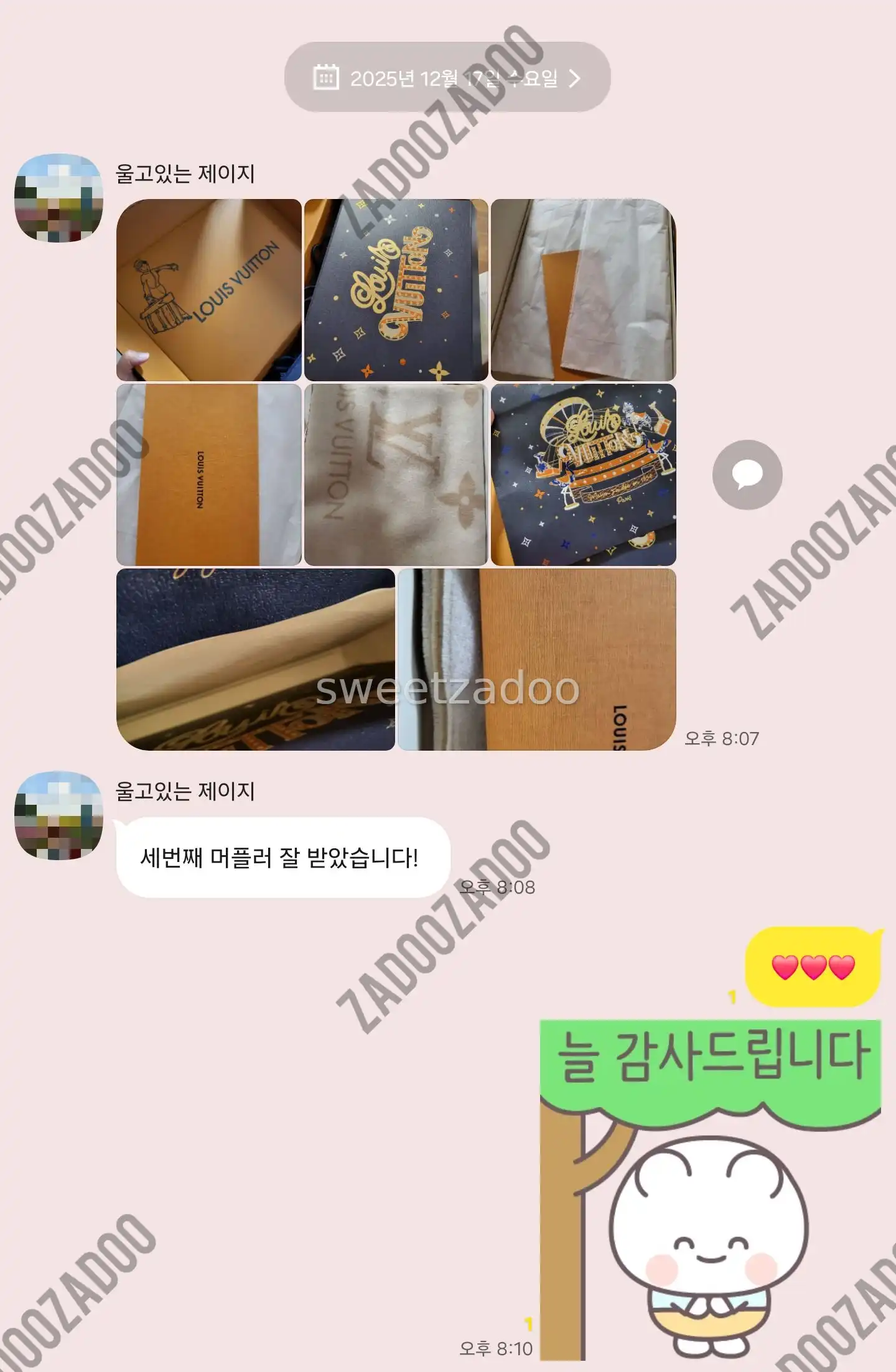This screenshot has width=896, height=1372.
Task: View the orange box with white paper photo
Action: (x=208, y=475)
